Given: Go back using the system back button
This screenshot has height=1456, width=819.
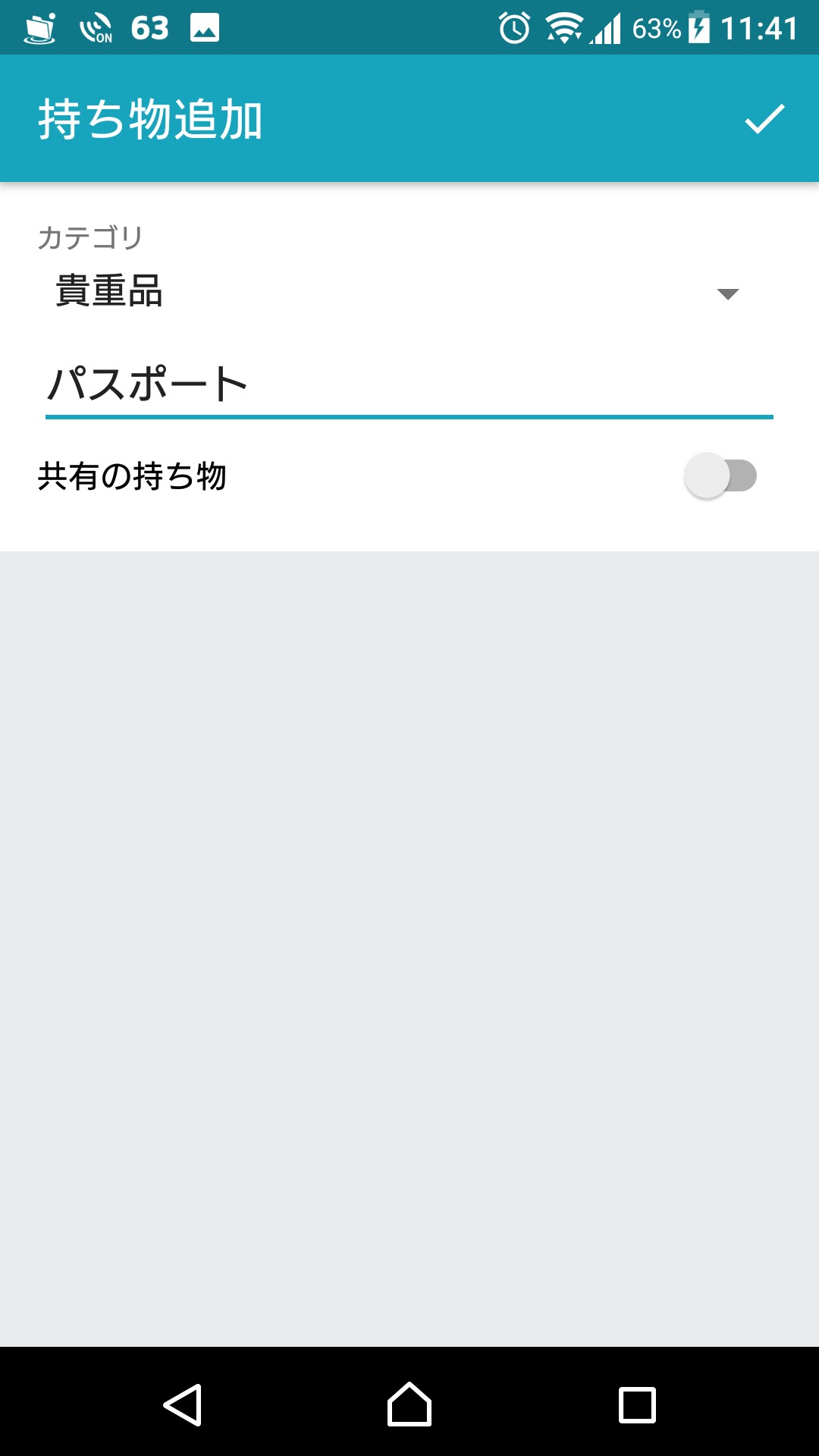Looking at the screenshot, I should [183, 1404].
